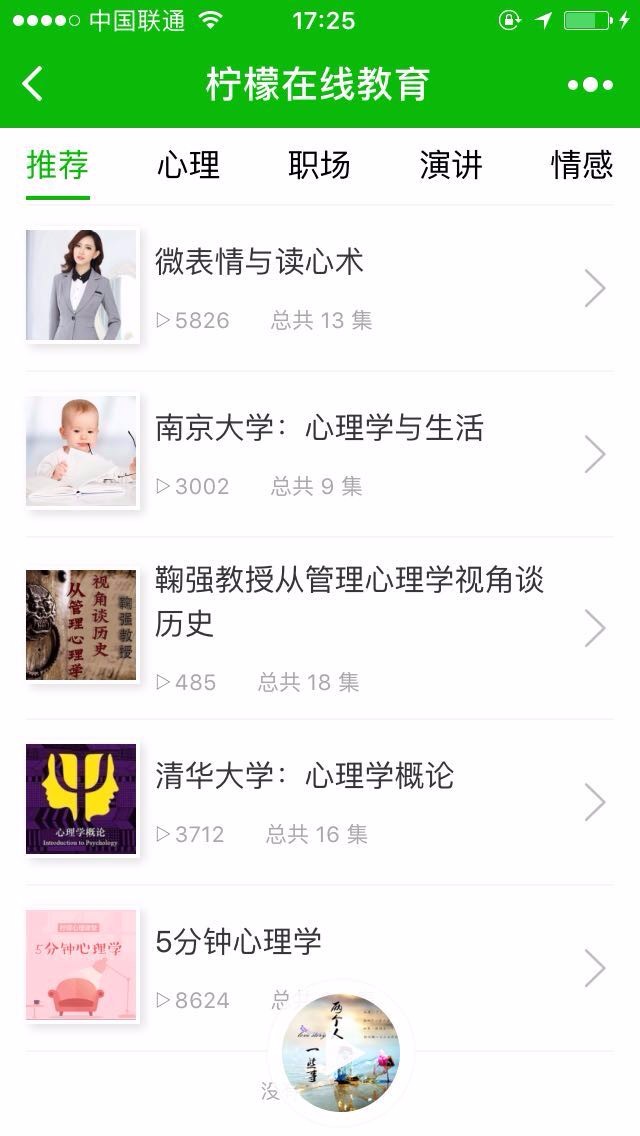Switch to the 心理 tab

click(188, 164)
